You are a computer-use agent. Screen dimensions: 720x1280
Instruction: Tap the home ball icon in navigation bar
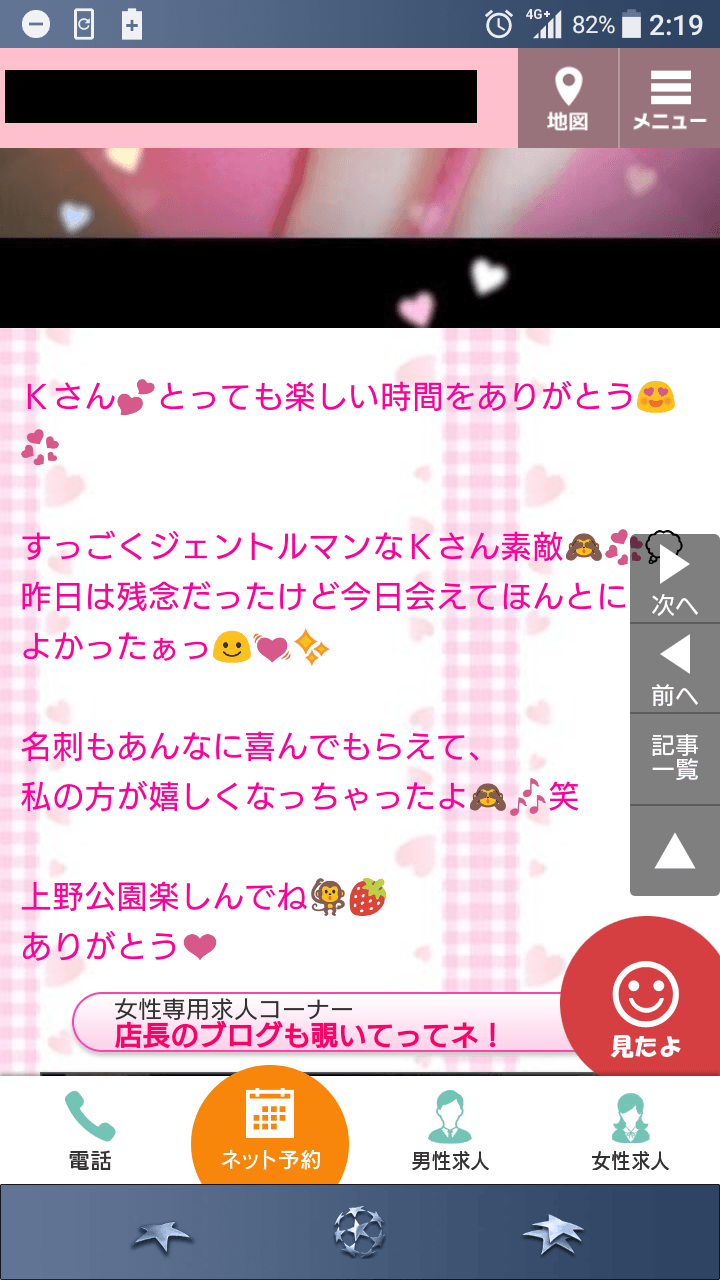point(359,1232)
